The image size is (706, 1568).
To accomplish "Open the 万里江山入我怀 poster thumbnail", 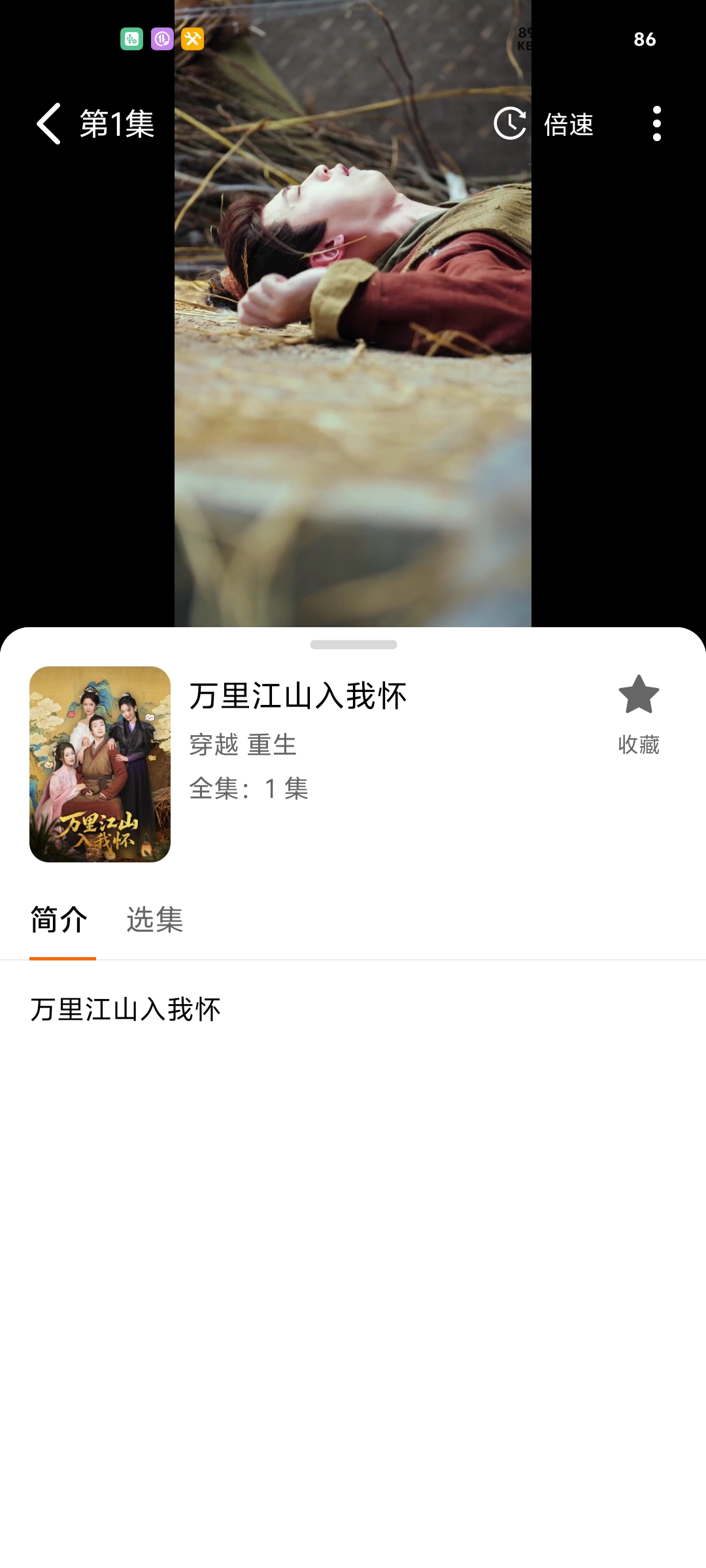I will pos(100,764).
